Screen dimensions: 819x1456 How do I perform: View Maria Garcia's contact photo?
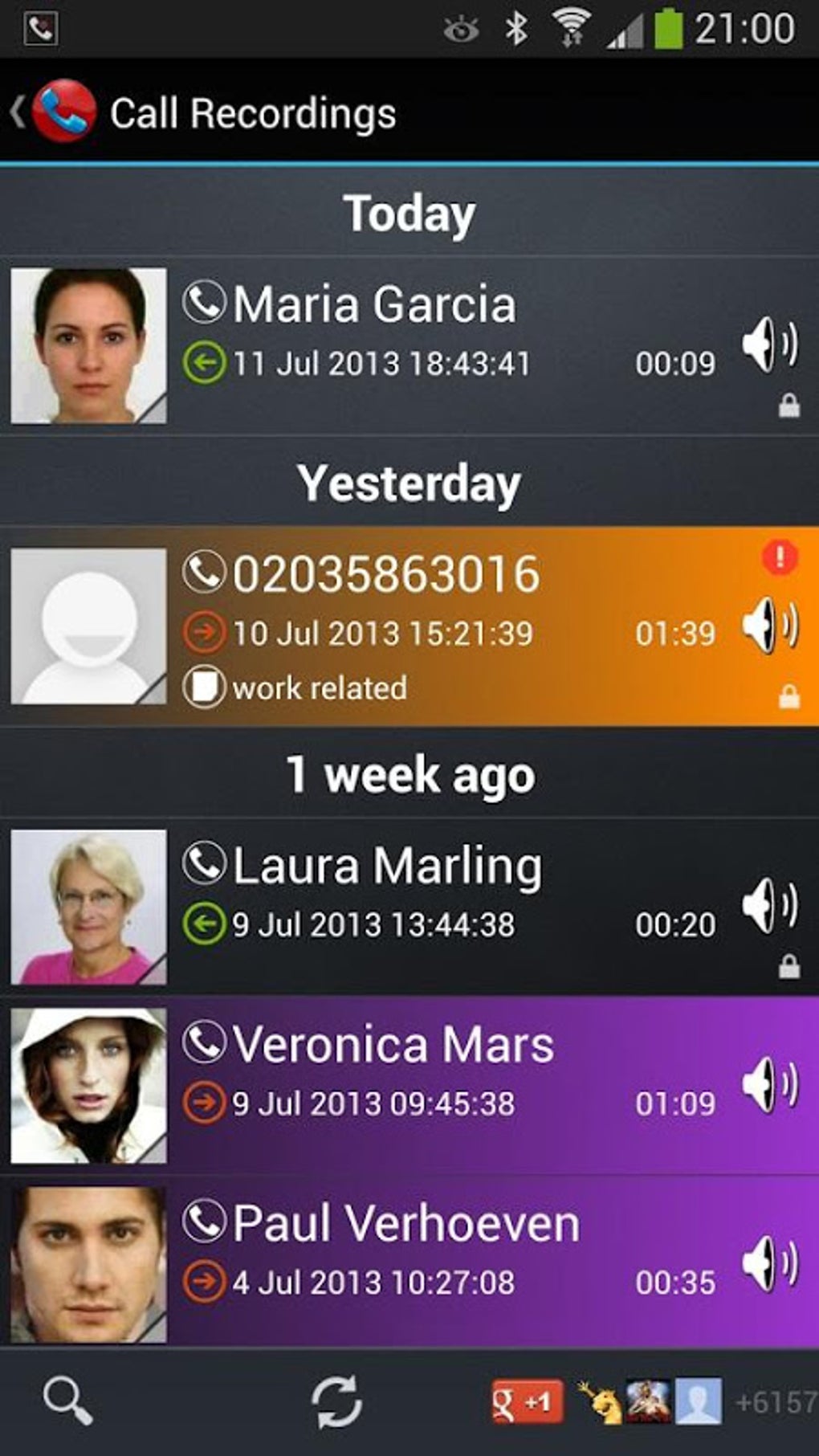tap(88, 346)
